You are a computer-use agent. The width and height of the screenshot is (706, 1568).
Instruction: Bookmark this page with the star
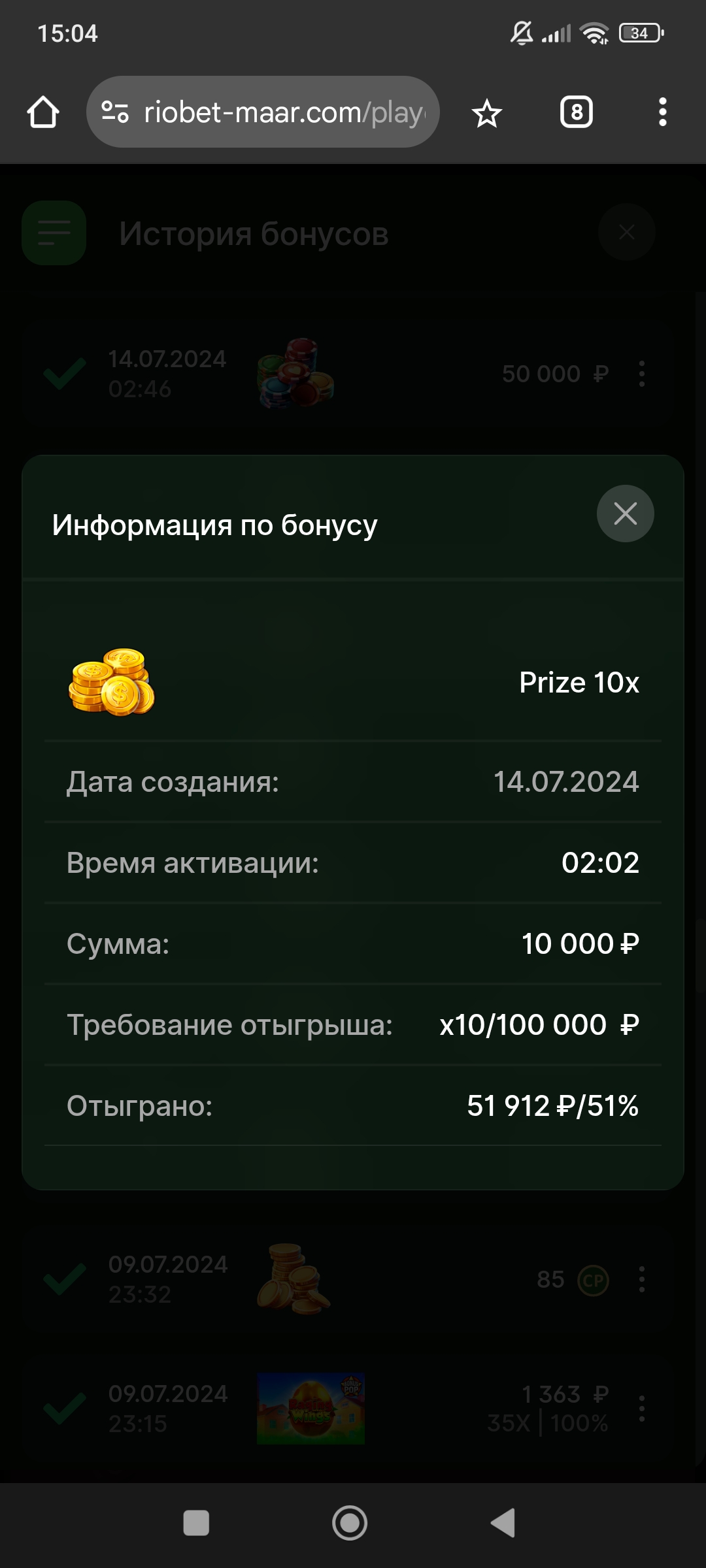(x=487, y=114)
